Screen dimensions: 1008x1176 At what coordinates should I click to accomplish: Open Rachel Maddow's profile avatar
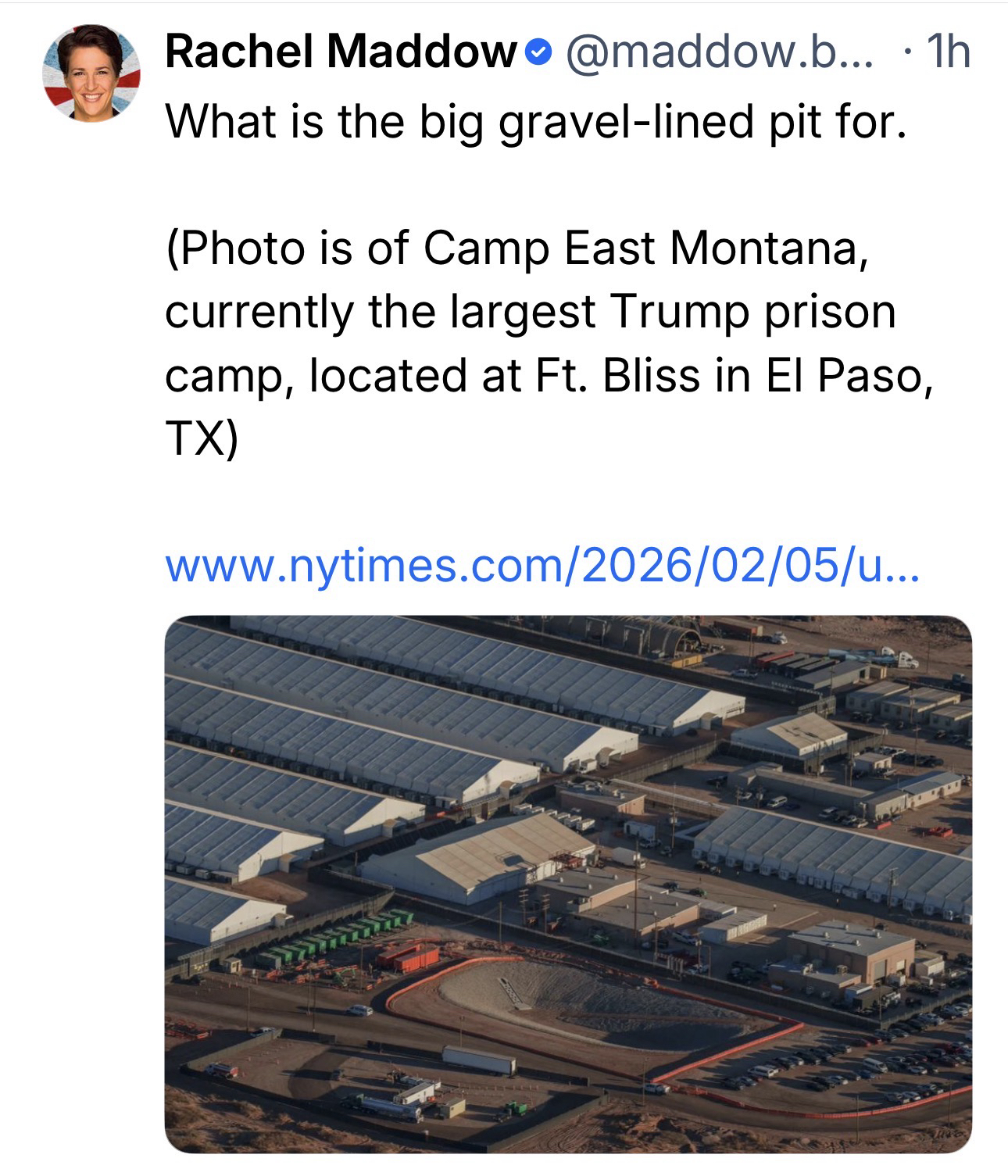point(91,73)
